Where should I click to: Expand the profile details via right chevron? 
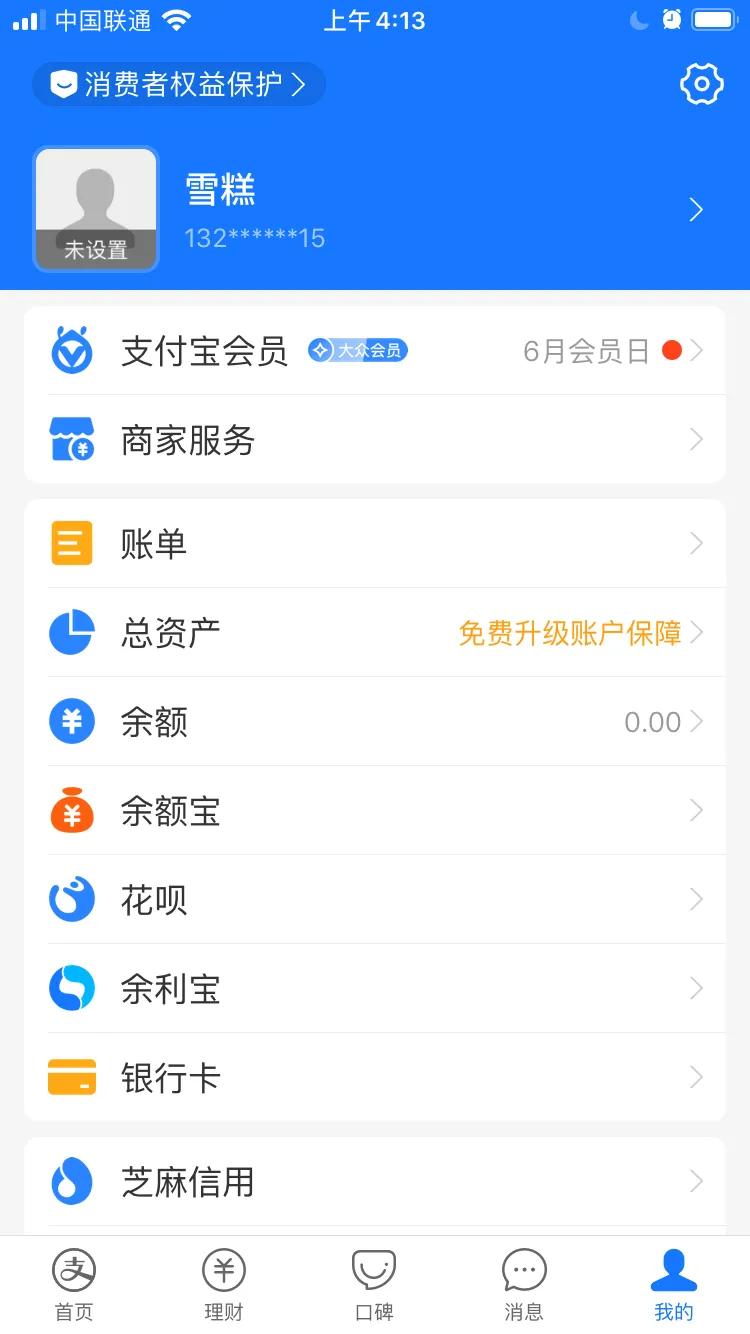coord(695,209)
